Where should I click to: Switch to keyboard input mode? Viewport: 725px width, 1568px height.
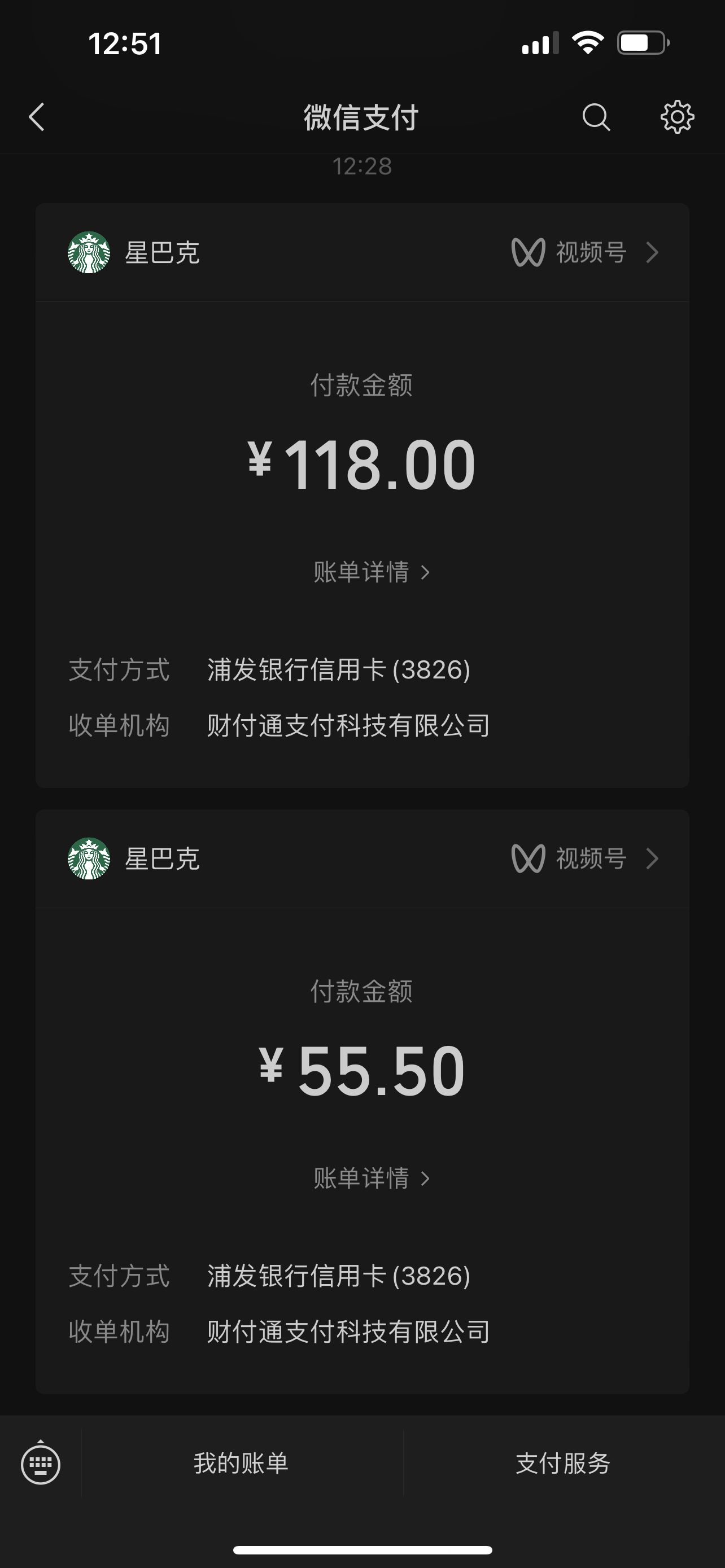coord(41,1464)
